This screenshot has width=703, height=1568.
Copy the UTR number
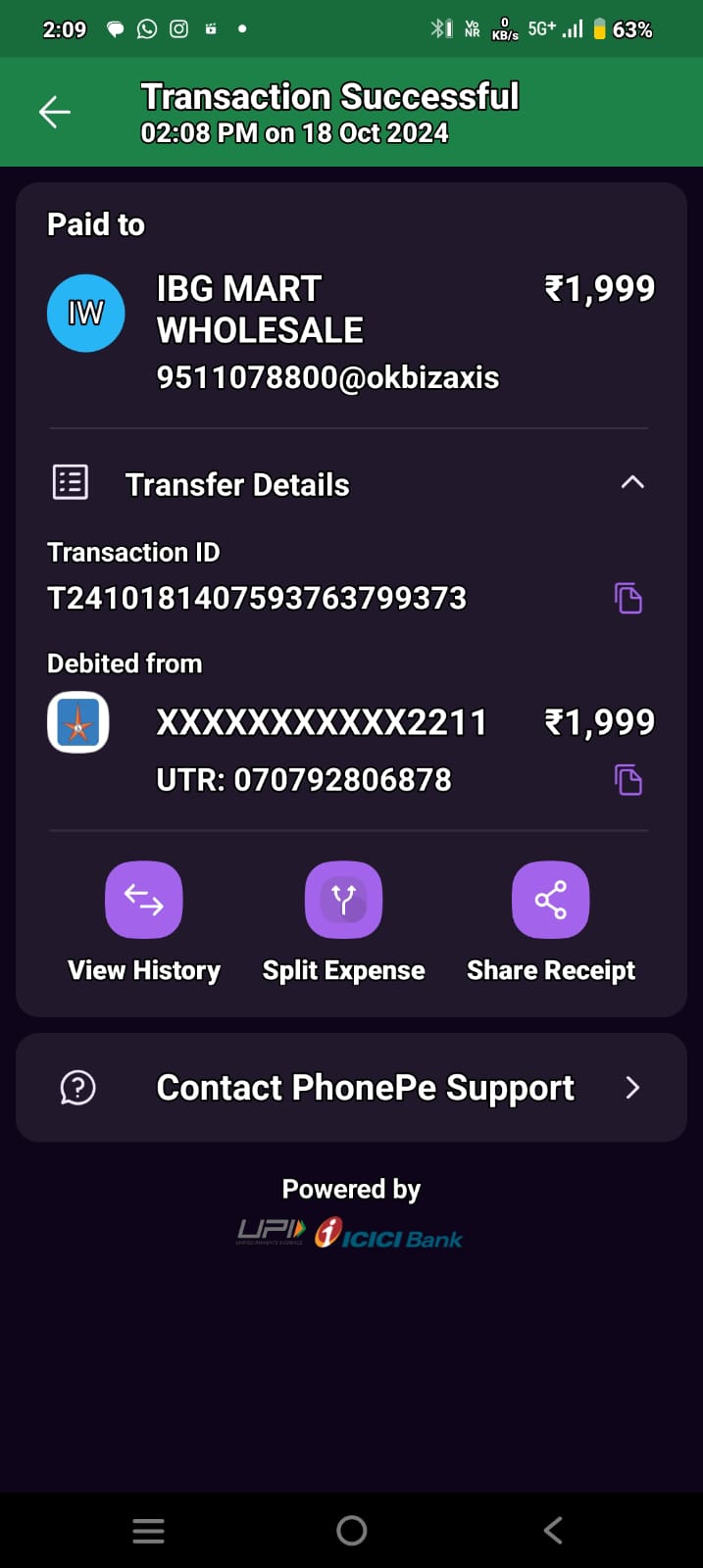pyautogui.click(x=628, y=780)
